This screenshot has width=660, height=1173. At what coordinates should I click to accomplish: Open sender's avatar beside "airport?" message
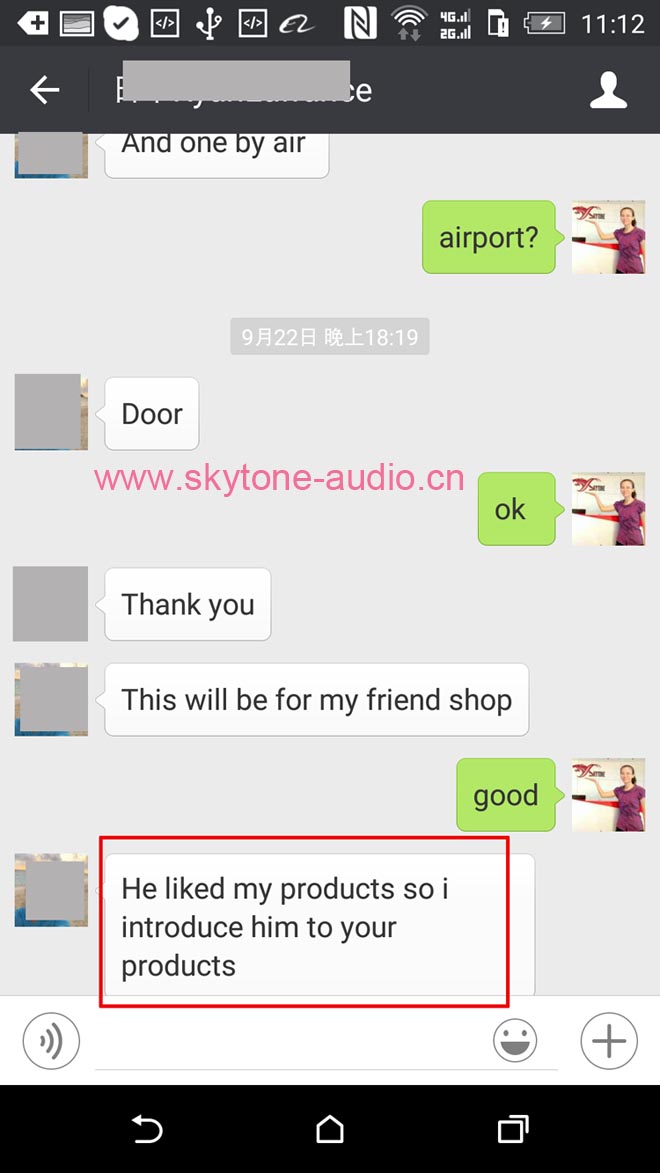pos(608,237)
